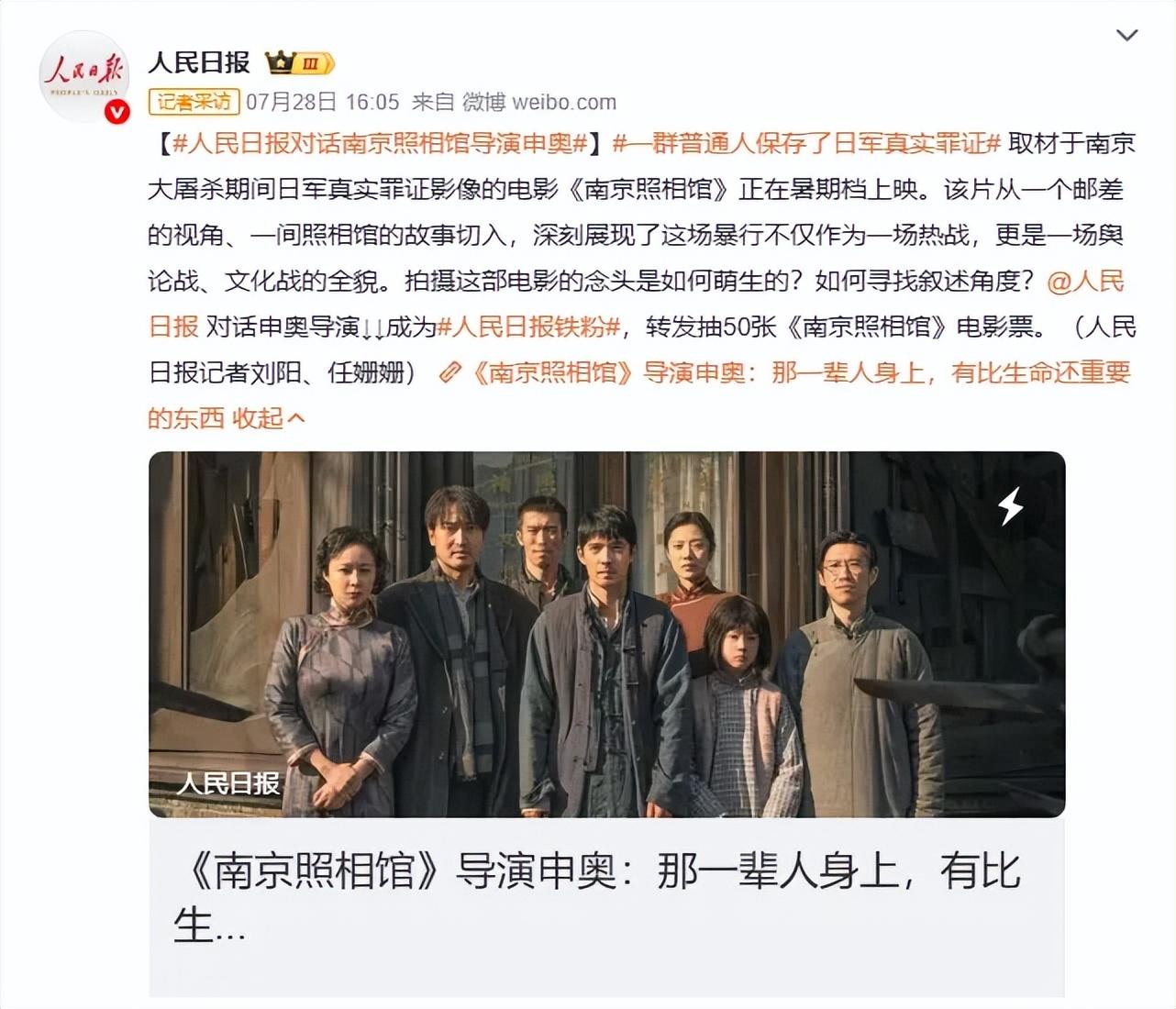Image resolution: width=1176 pixels, height=1009 pixels.
Task: Open hashtag #人民日报对话南京照相馆导演申奥#
Action: point(380,143)
